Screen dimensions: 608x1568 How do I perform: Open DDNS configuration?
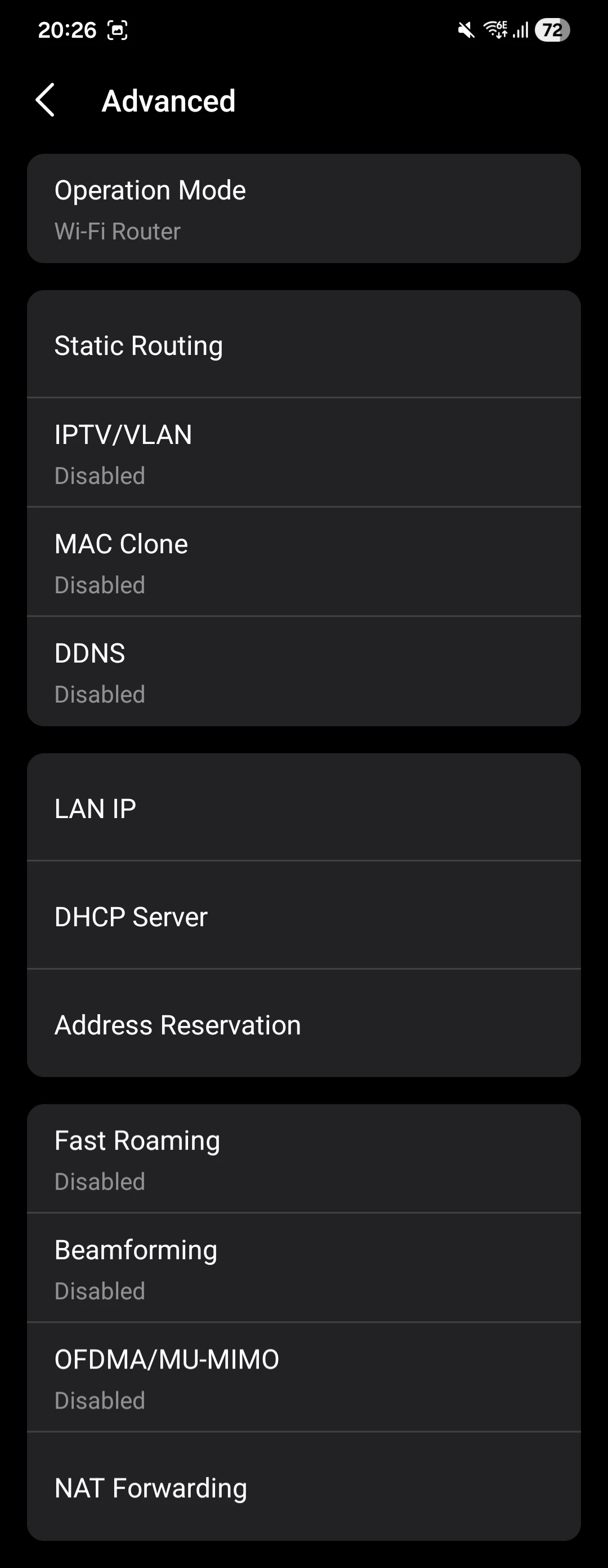coord(303,672)
